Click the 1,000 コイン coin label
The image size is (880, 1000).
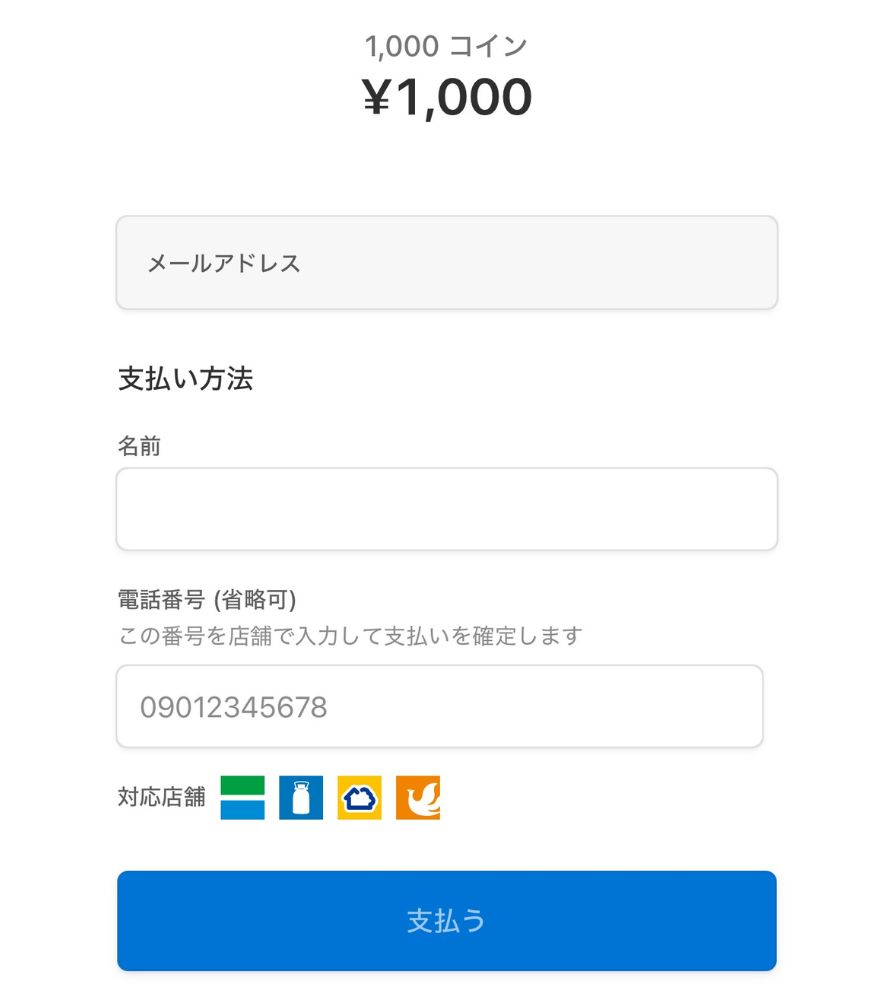tap(446, 45)
